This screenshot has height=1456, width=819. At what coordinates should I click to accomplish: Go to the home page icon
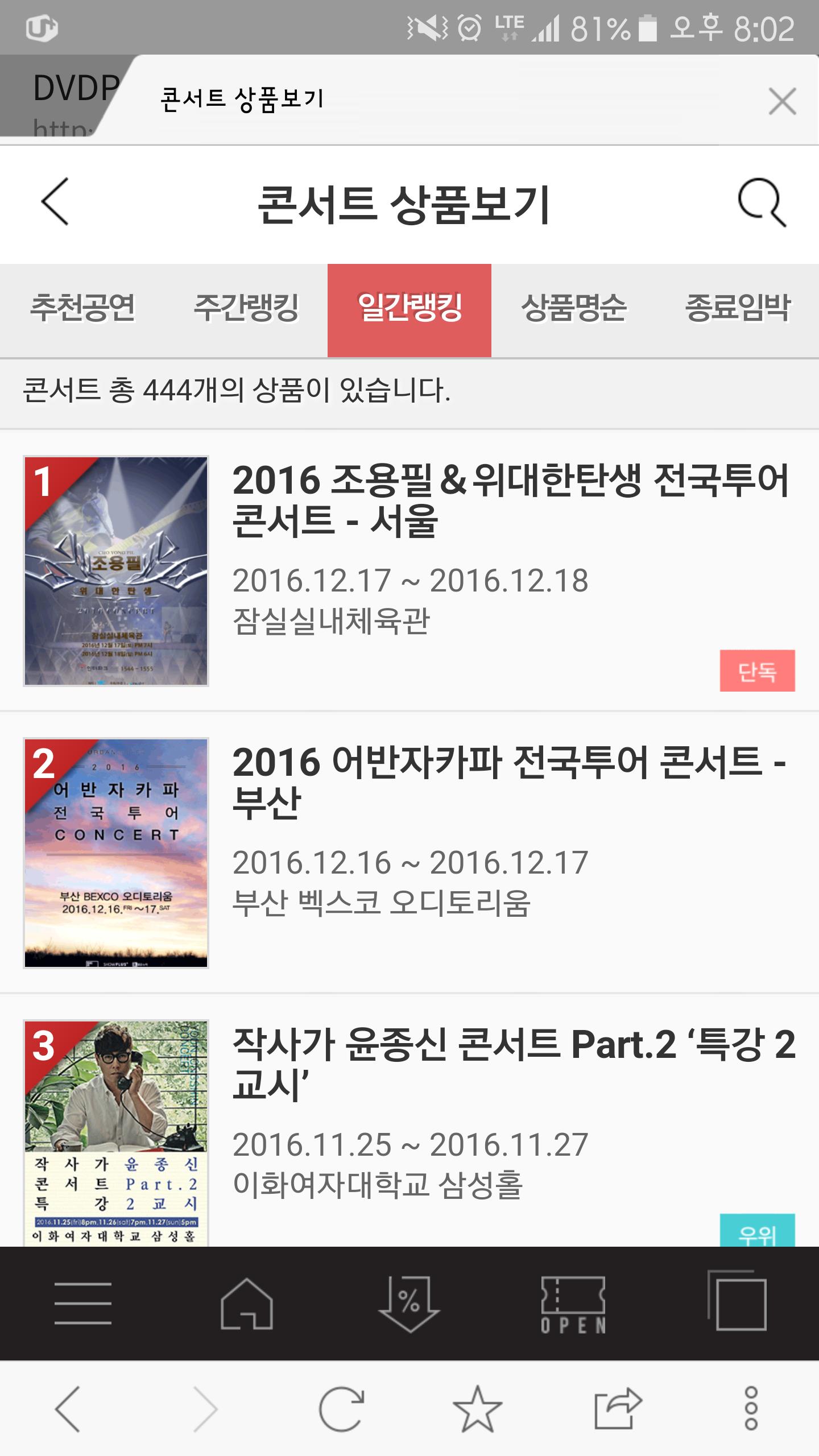[x=247, y=1303]
